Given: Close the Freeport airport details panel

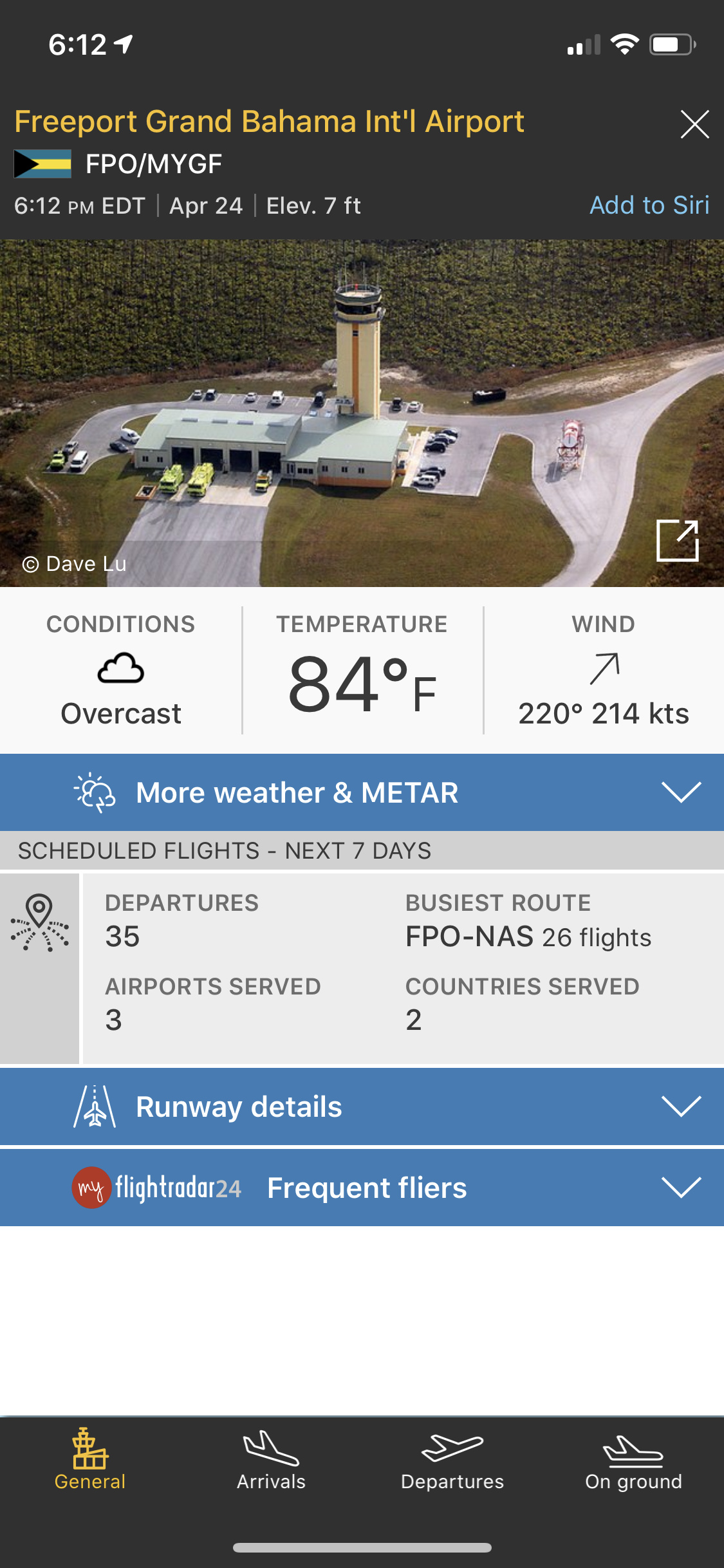Looking at the screenshot, I should (694, 124).
